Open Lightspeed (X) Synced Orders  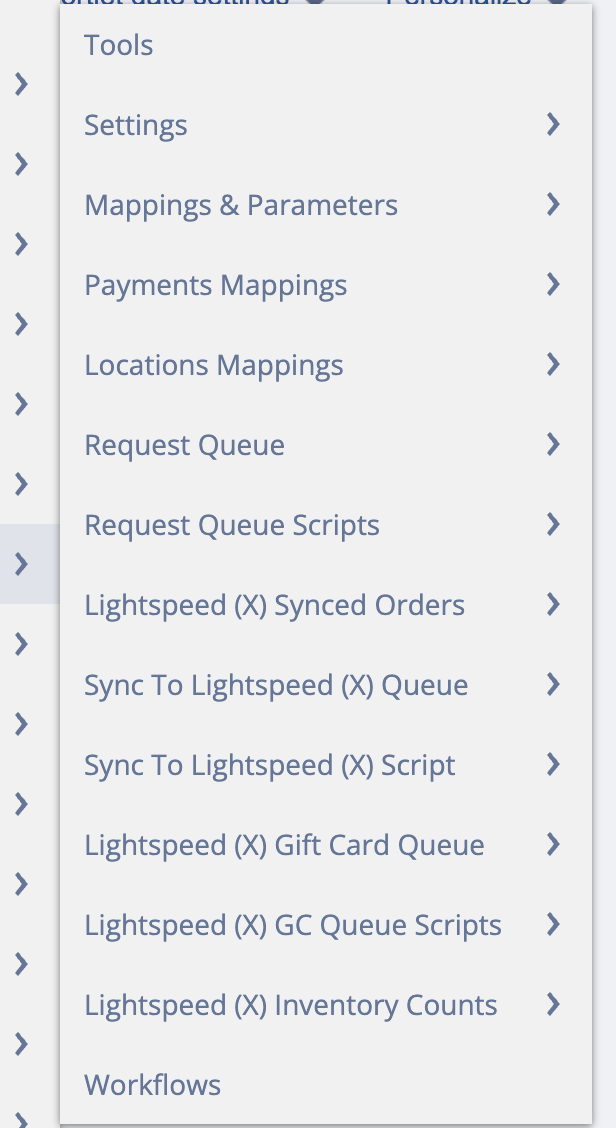tap(275, 605)
